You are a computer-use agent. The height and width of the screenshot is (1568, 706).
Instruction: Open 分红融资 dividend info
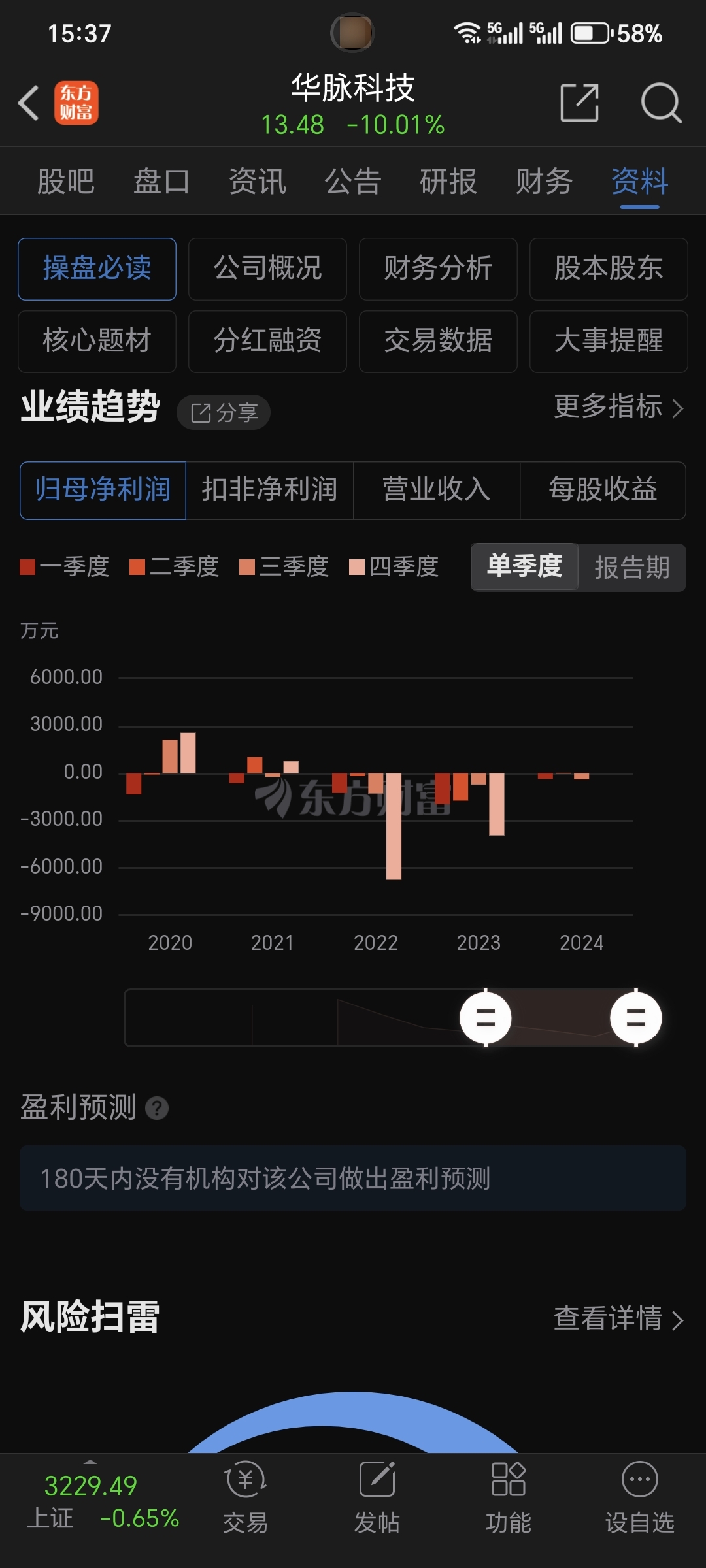click(267, 342)
